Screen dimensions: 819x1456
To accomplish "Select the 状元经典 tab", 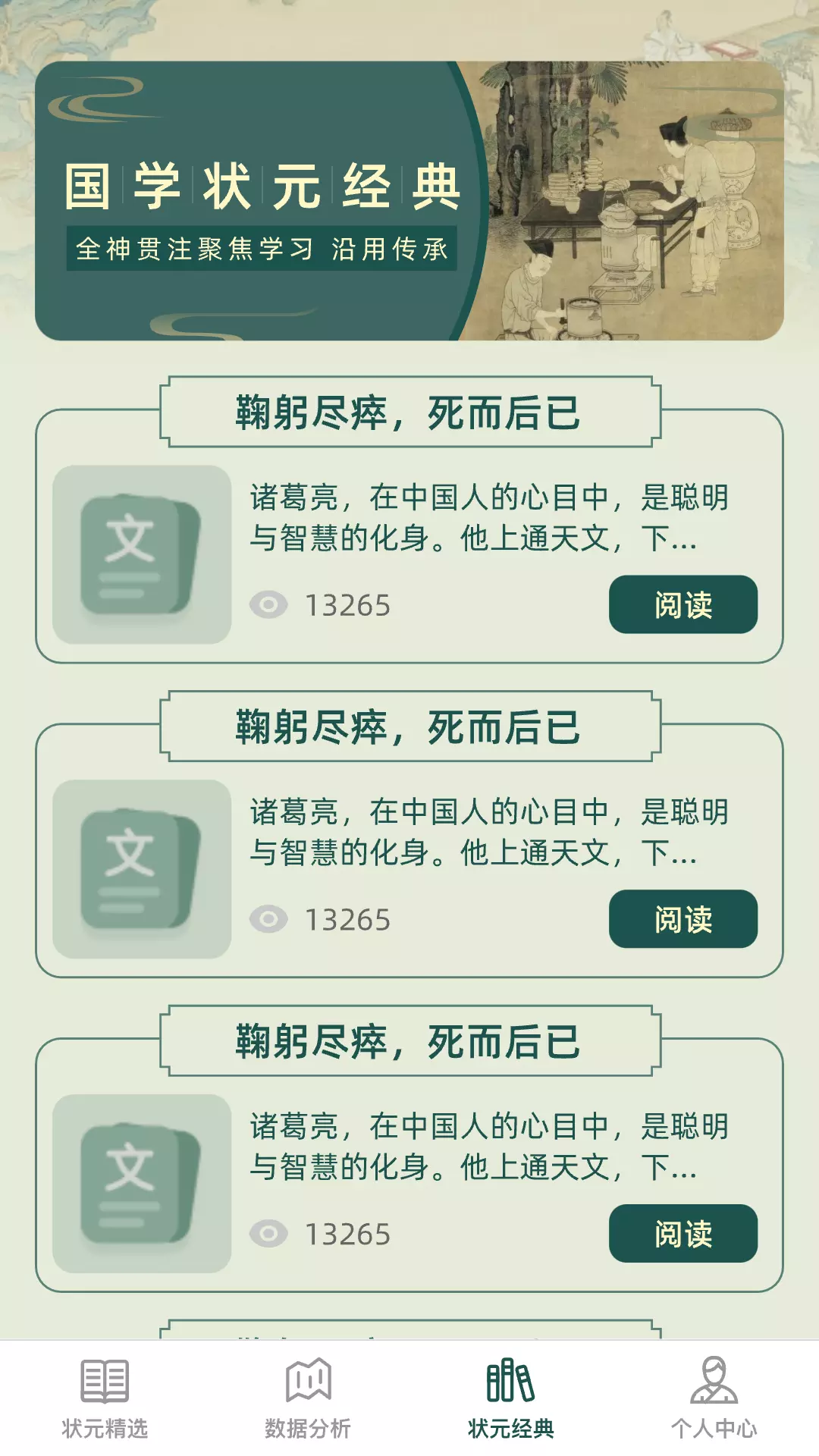I will tap(510, 1398).
